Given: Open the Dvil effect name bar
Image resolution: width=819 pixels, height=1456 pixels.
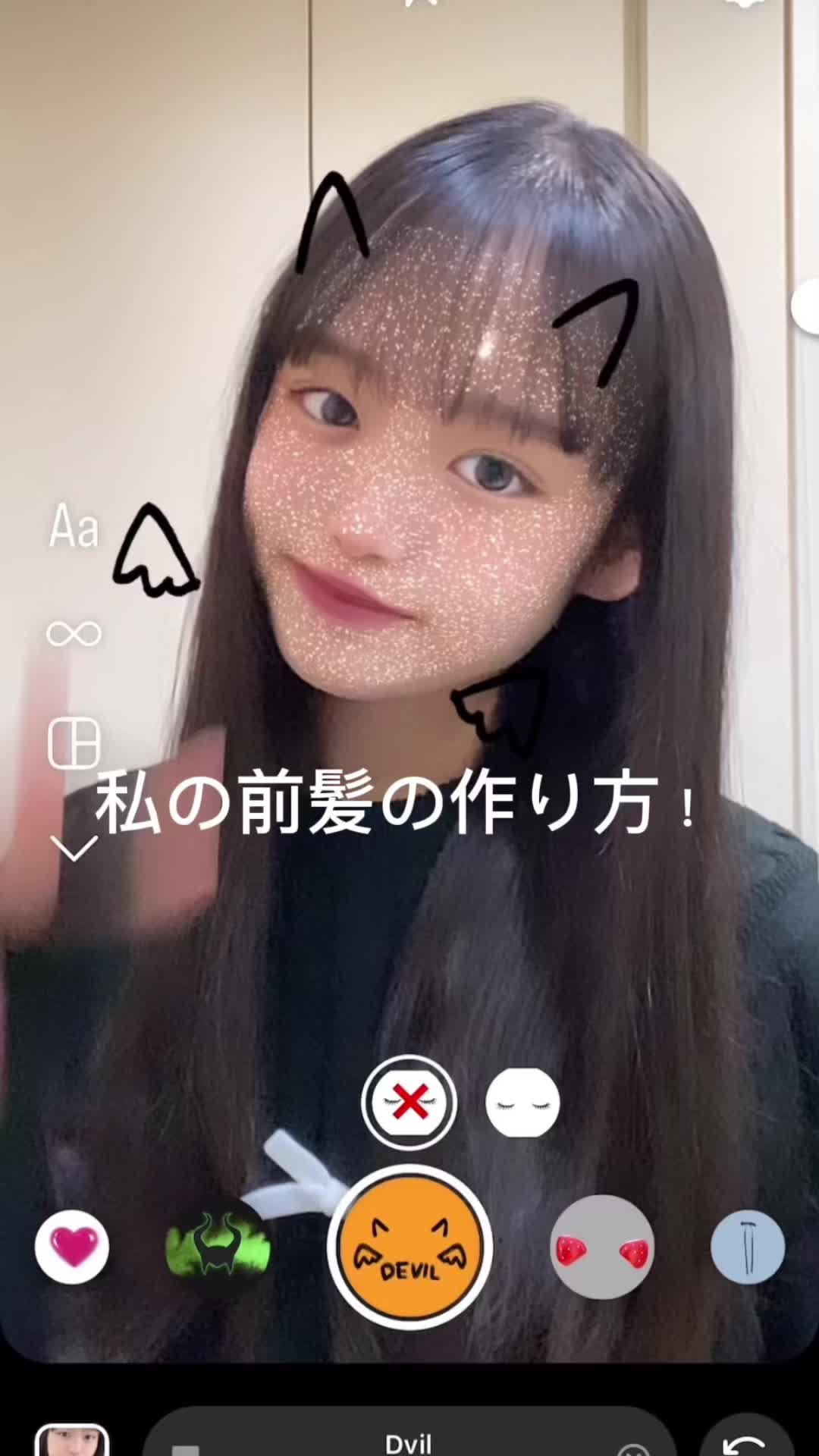Looking at the screenshot, I should [409, 1437].
